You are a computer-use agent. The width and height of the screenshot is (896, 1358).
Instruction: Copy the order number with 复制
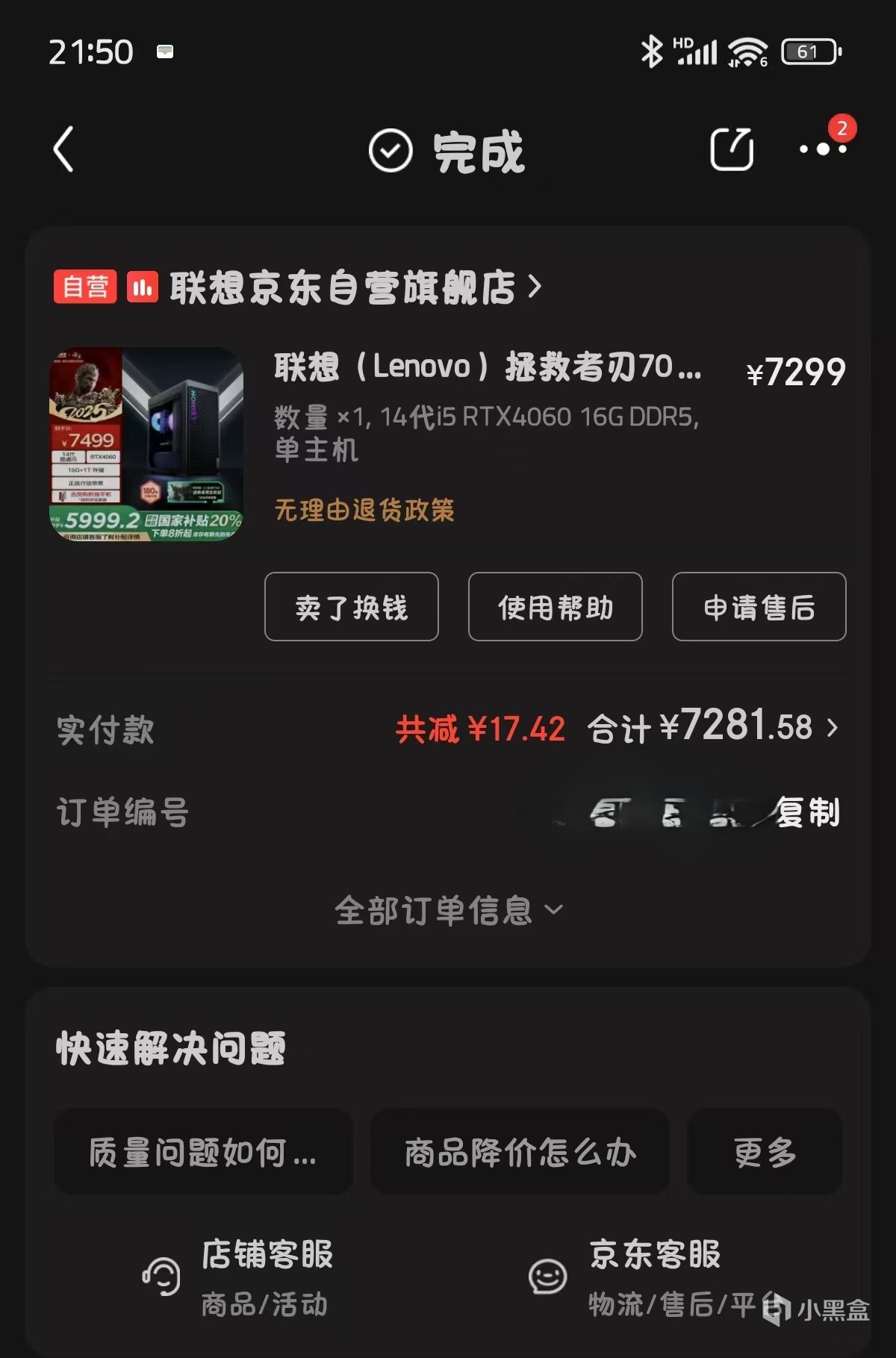pos(808,812)
